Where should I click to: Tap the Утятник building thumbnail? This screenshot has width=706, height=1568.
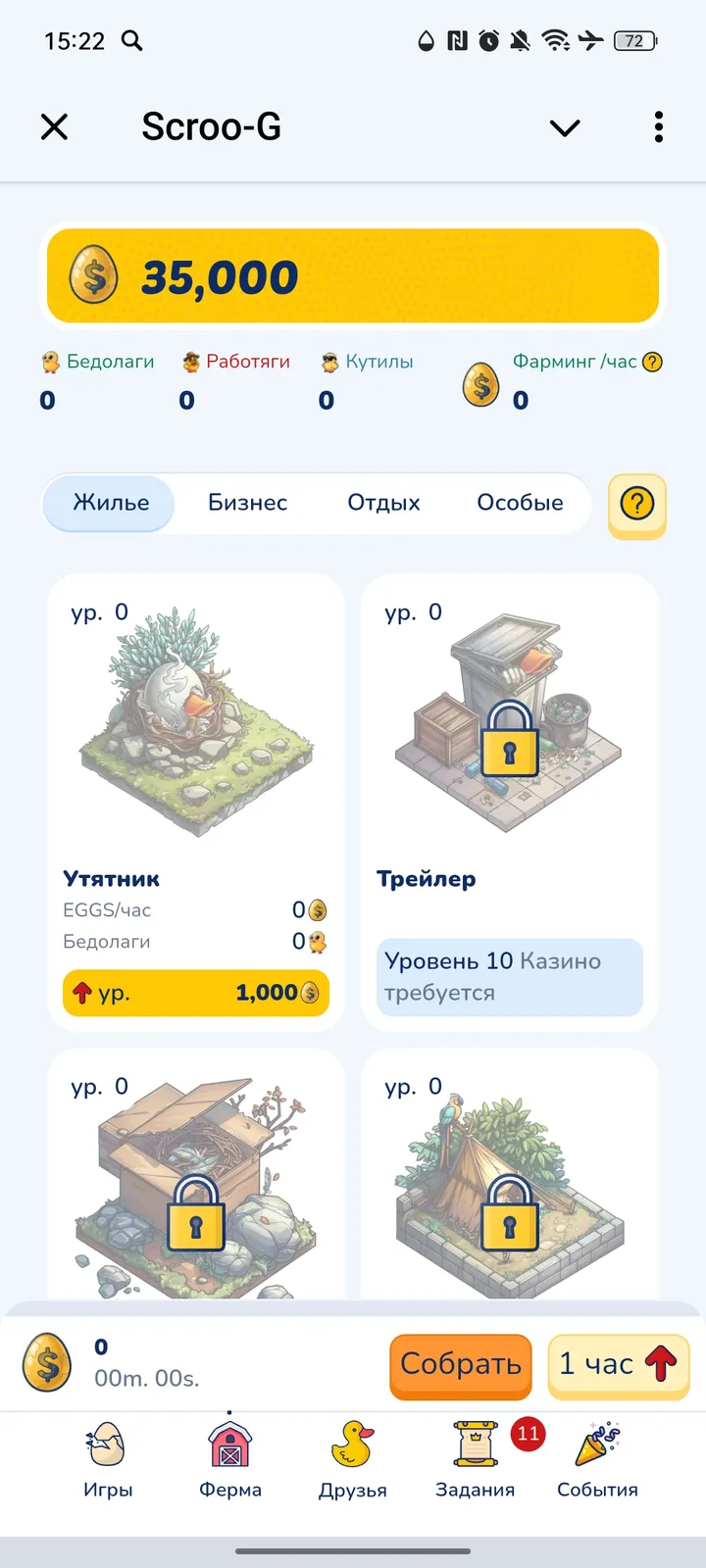pyautogui.click(x=195, y=722)
